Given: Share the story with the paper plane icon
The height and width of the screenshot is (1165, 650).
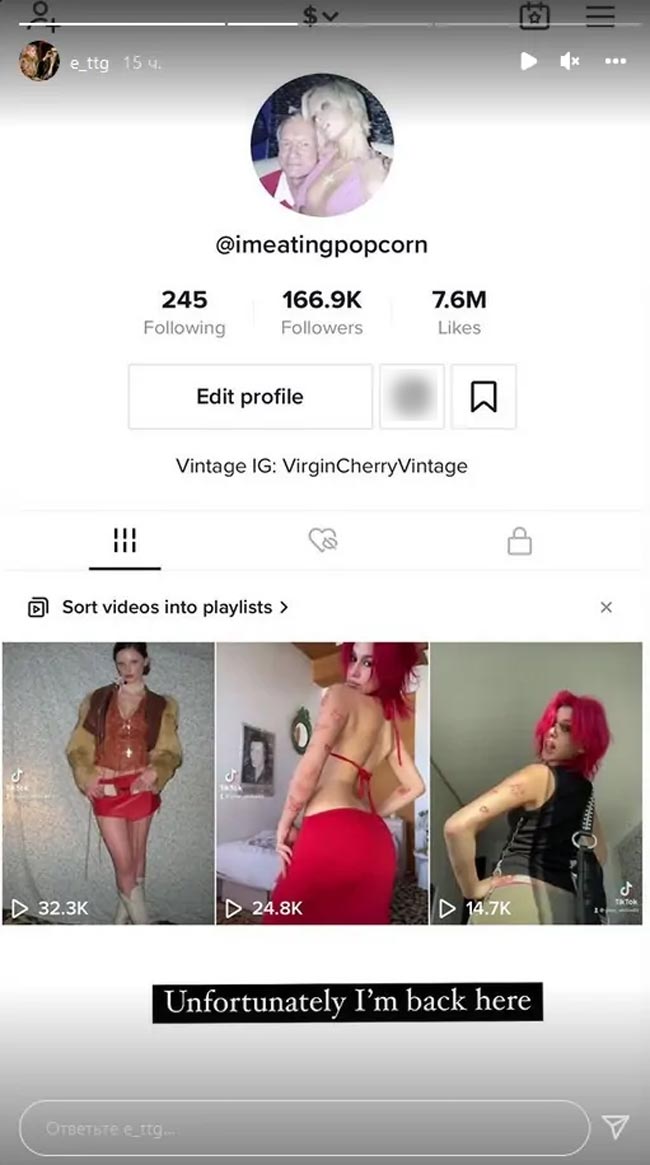Looking at the screenshot, I should click(615, 1128).
